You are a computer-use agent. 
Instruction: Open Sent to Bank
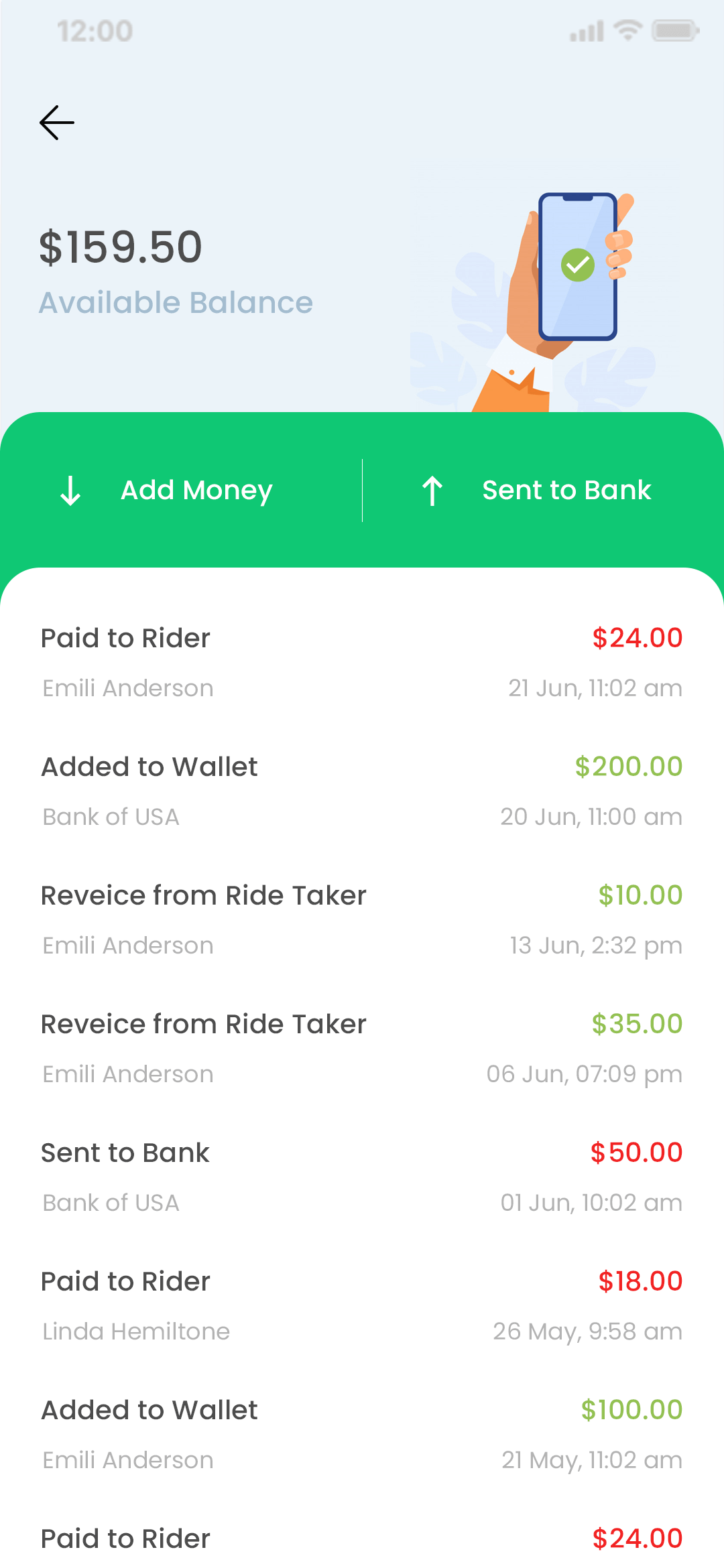(x=566, y=490)
